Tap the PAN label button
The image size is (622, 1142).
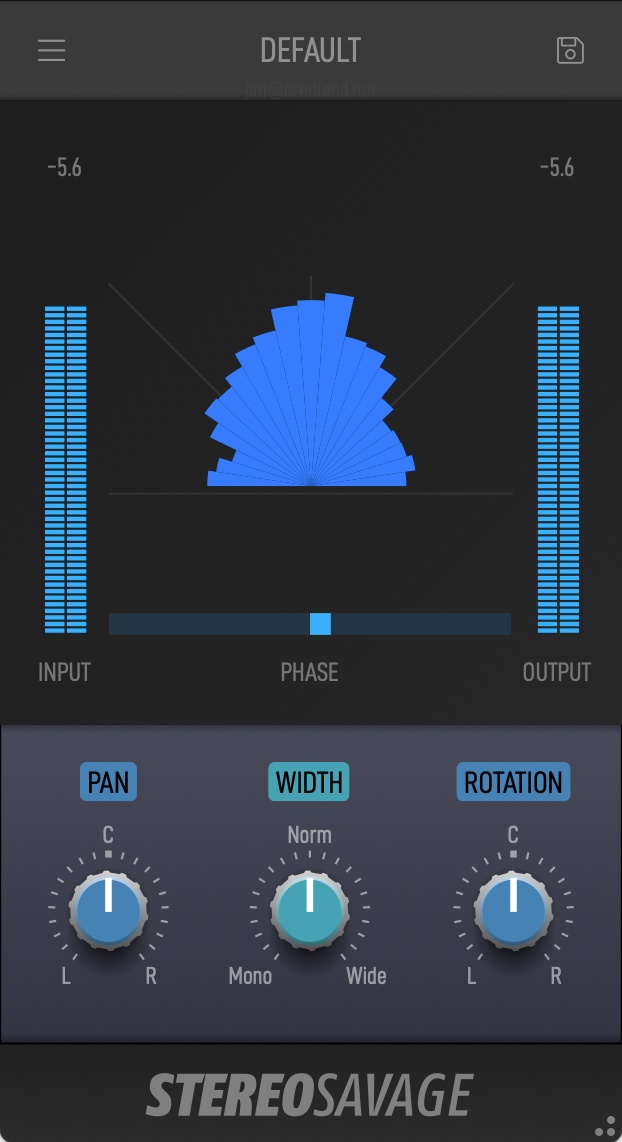pos(108,782)
